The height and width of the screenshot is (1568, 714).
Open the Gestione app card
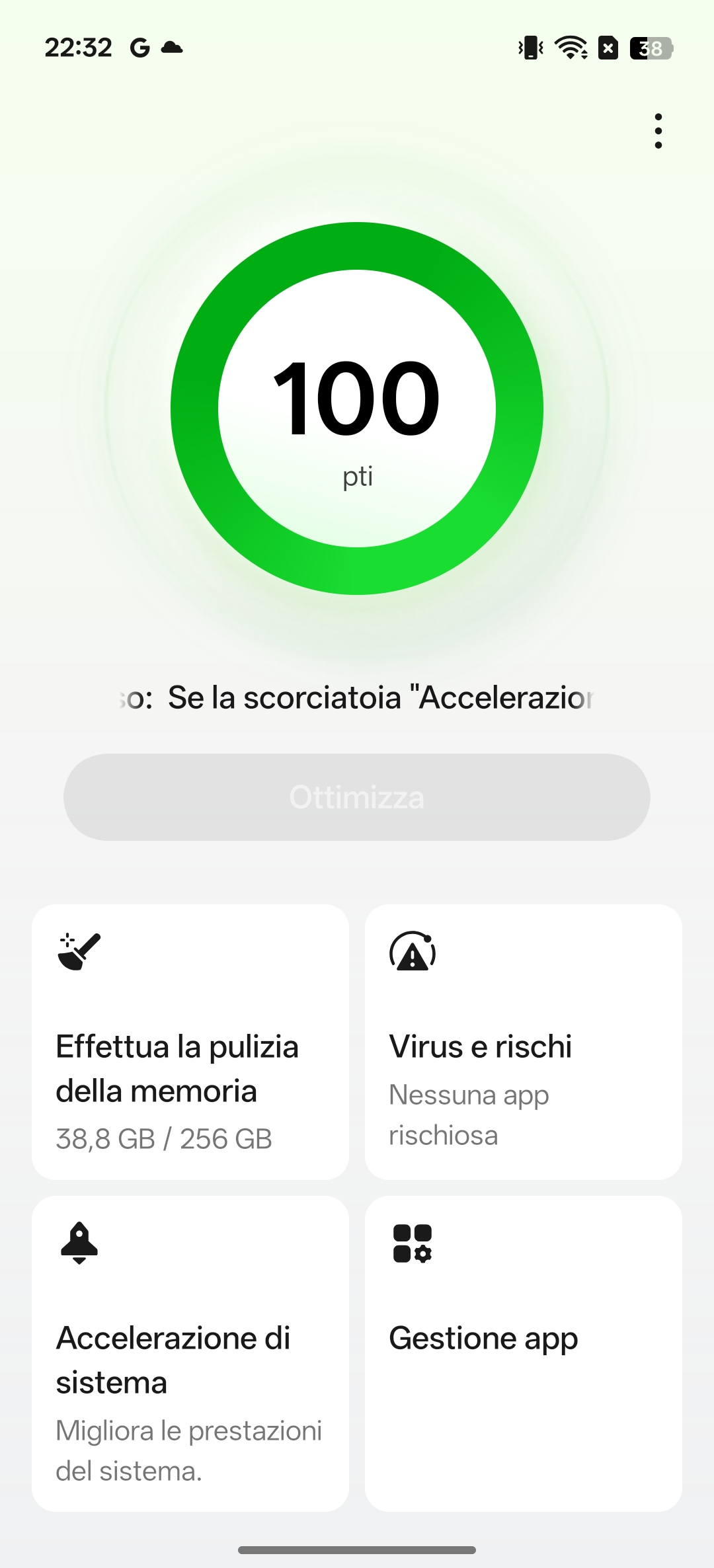tap(524, 1353)
